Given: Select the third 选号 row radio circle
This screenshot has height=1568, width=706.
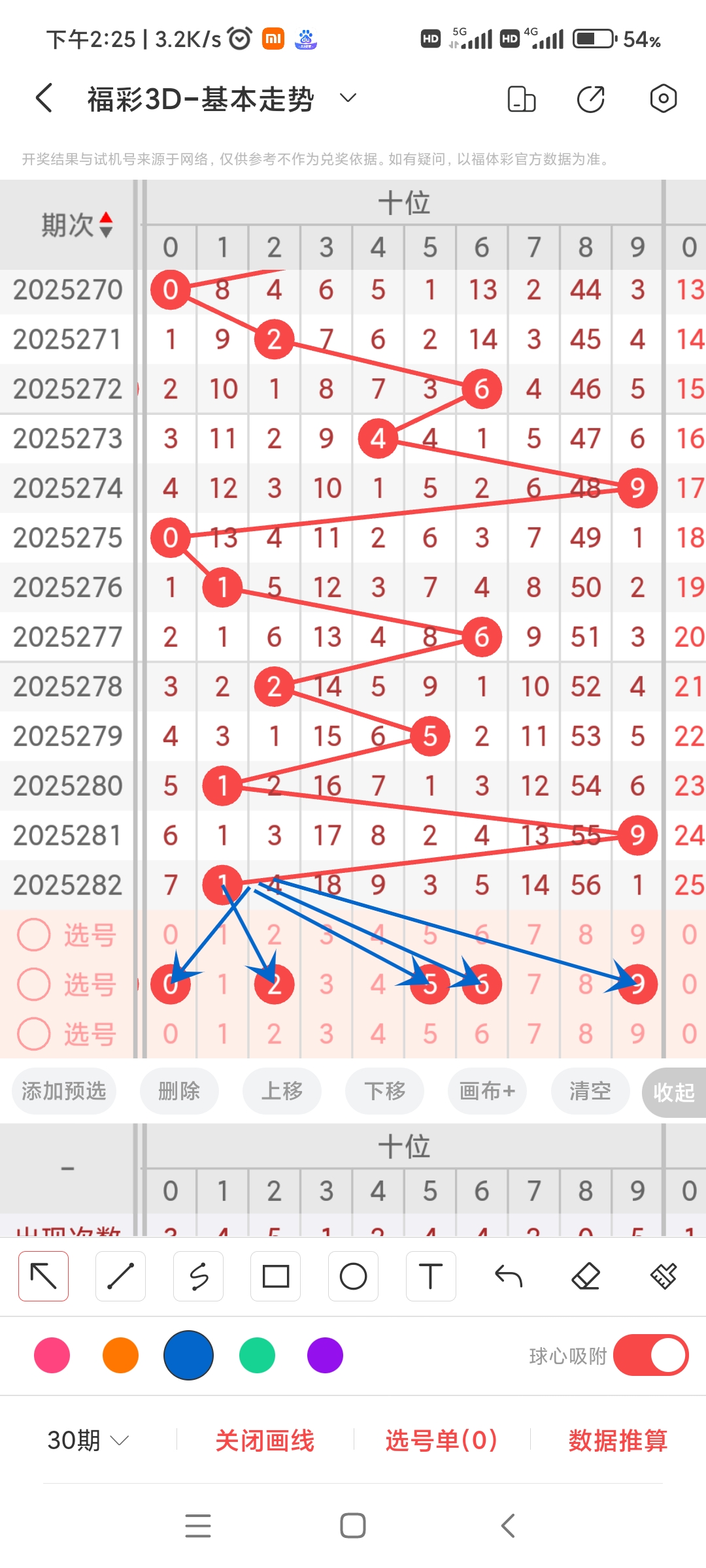Looking at the screenshot, I should (x=33, y=1034).
